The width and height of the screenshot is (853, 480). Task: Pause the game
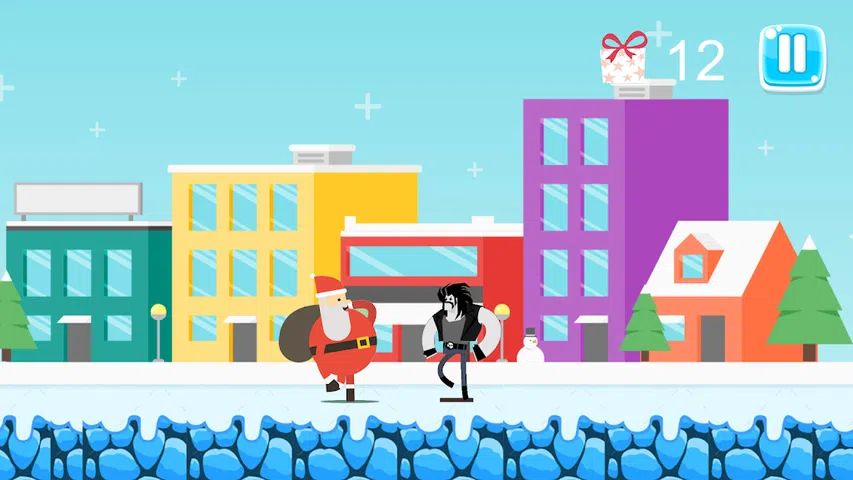[793, 57]
